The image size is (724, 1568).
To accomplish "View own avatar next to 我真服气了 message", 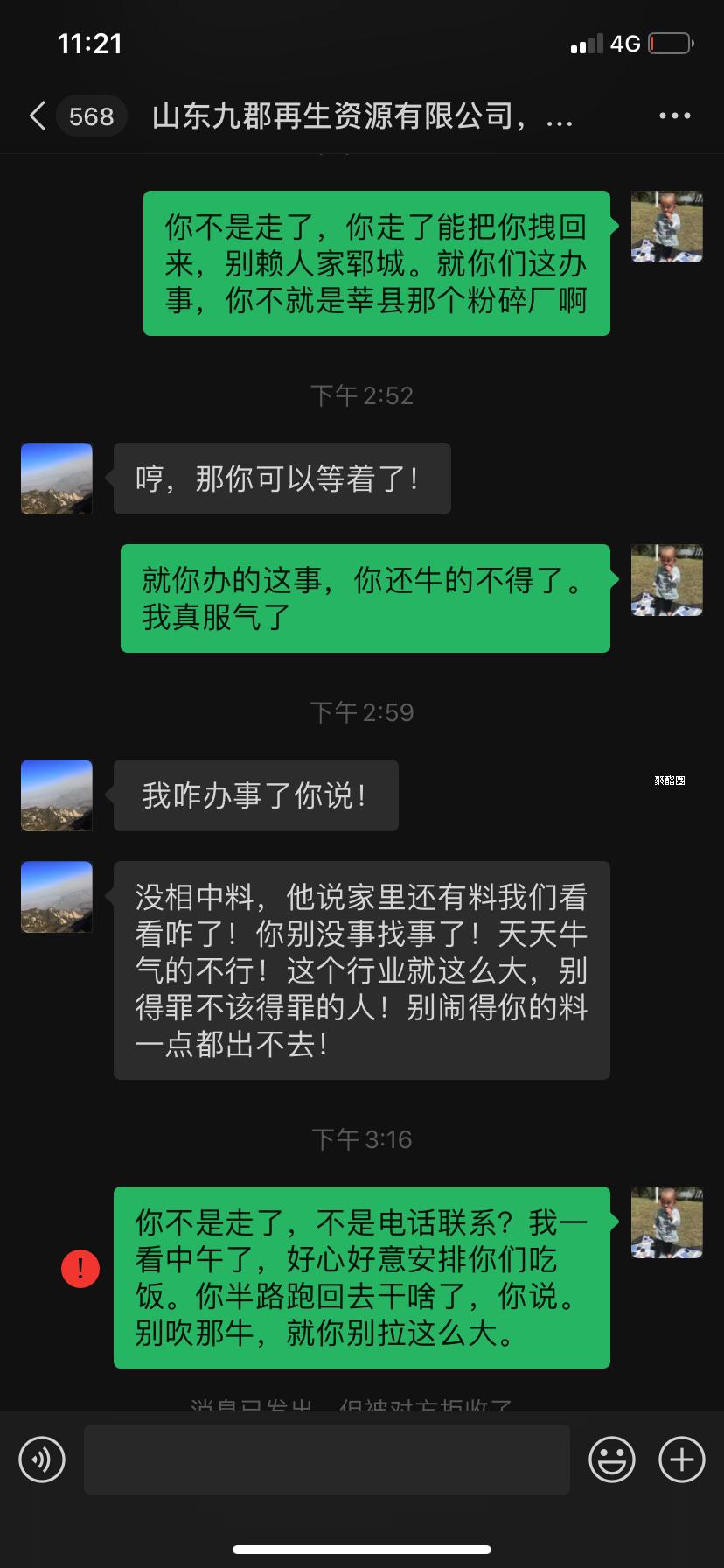I will tap(666, 580).
